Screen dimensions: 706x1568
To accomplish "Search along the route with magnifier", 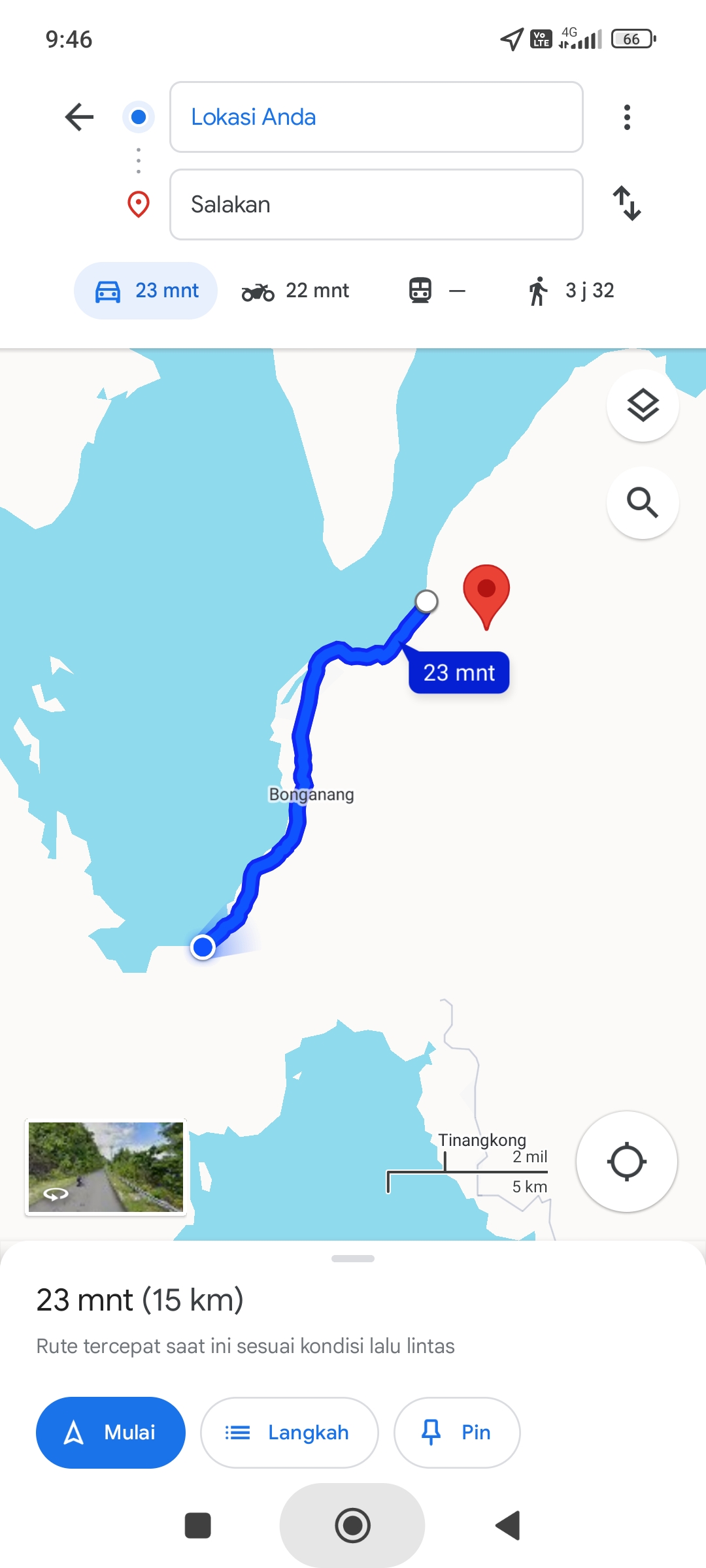I will click(x=643, y=503).
